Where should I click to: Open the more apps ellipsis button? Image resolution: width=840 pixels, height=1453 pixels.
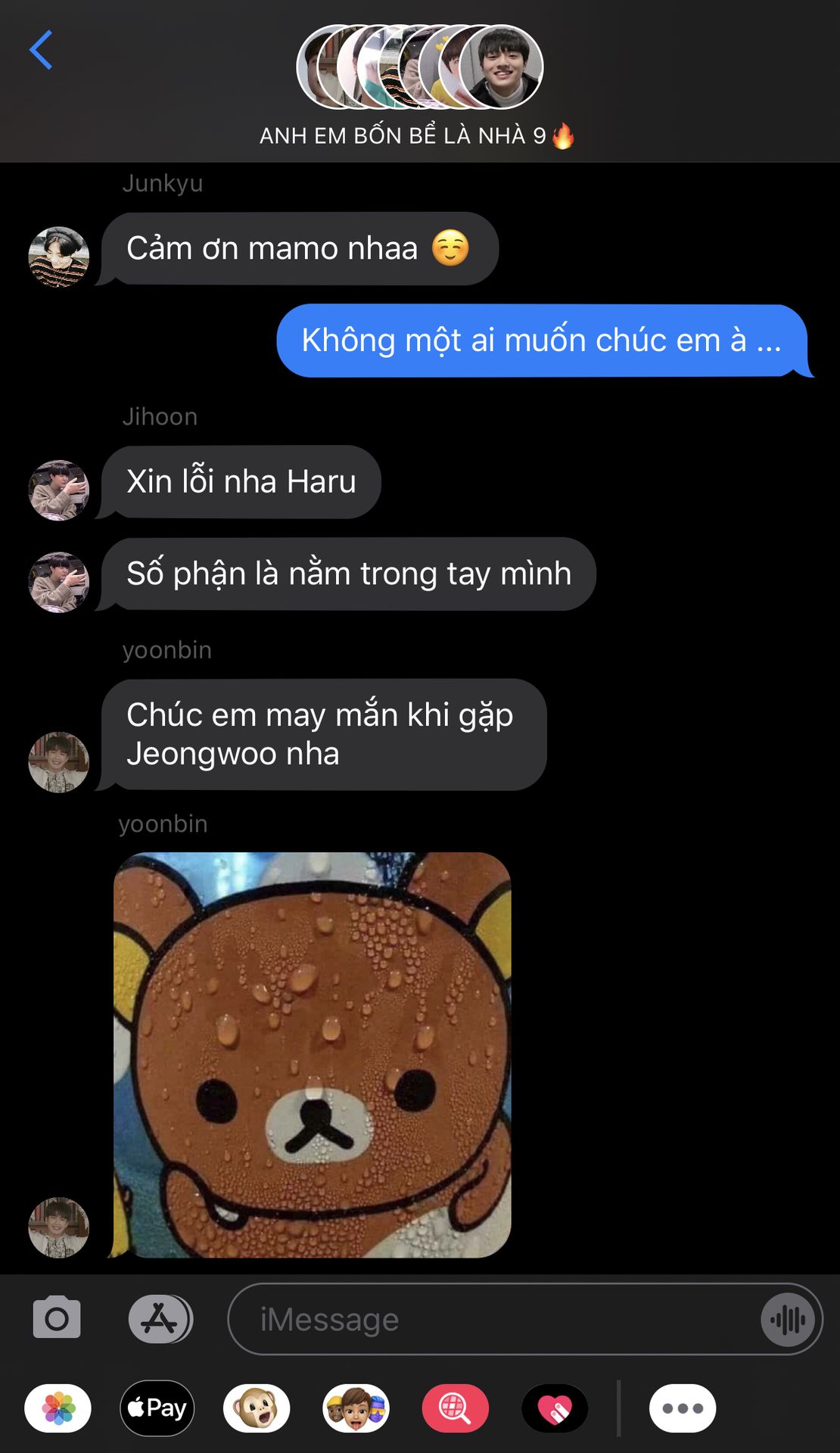(682, 1408)
